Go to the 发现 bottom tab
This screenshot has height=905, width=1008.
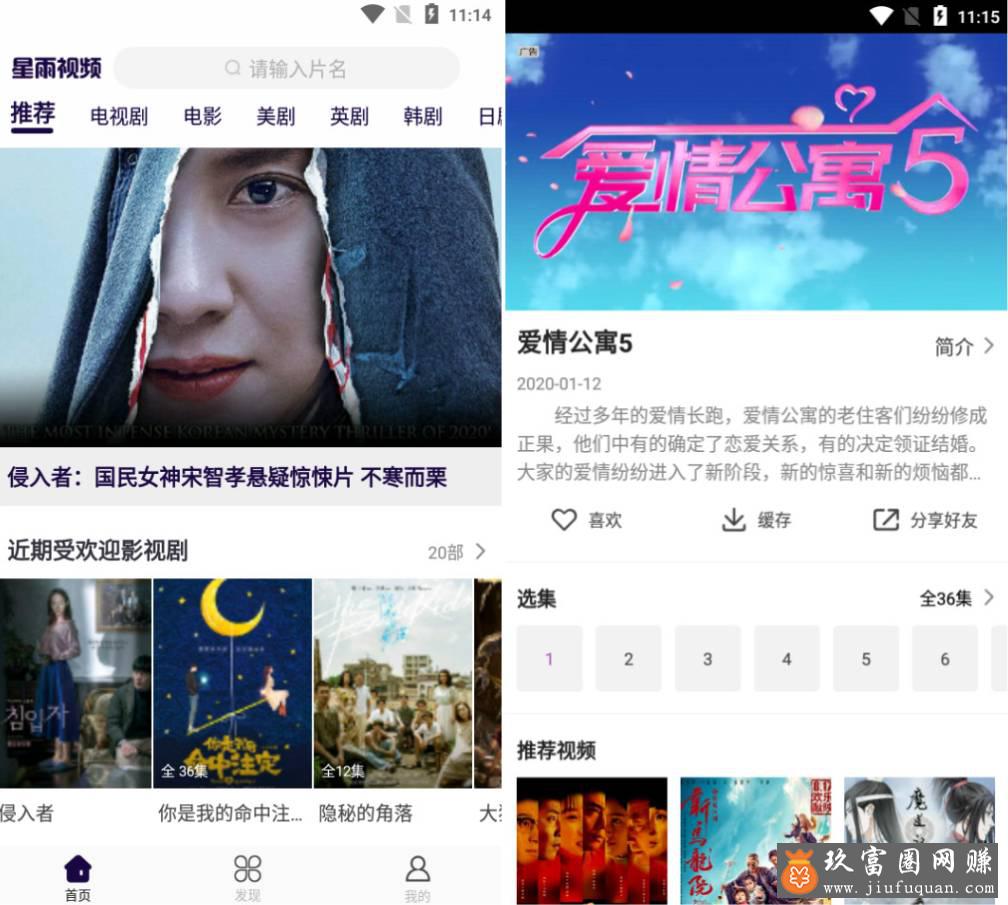click(x=247, y=878)
